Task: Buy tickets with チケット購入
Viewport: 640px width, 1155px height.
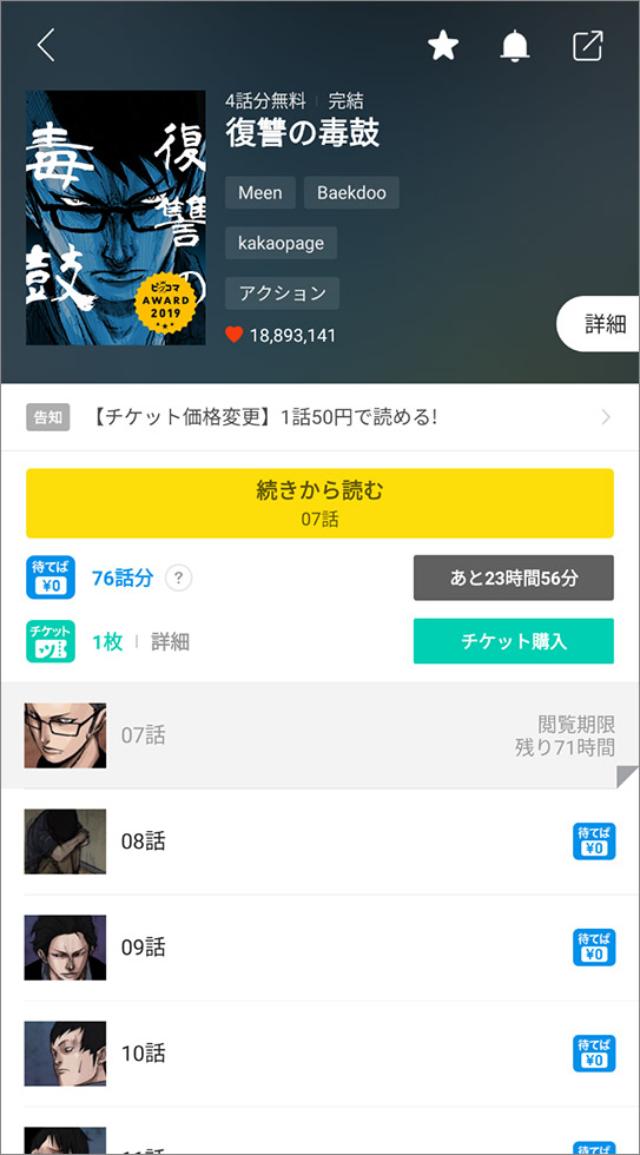Action: 513,641
